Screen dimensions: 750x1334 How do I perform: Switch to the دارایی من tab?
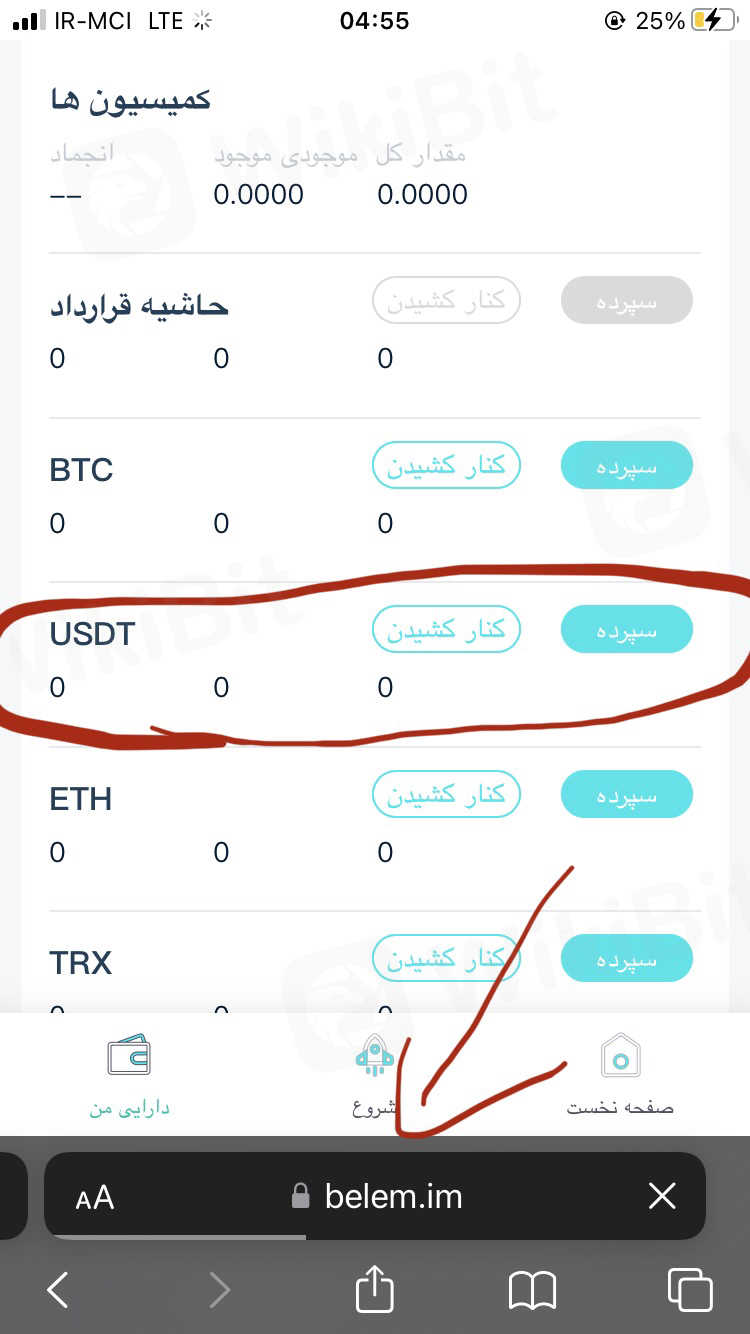point(129,1075)
